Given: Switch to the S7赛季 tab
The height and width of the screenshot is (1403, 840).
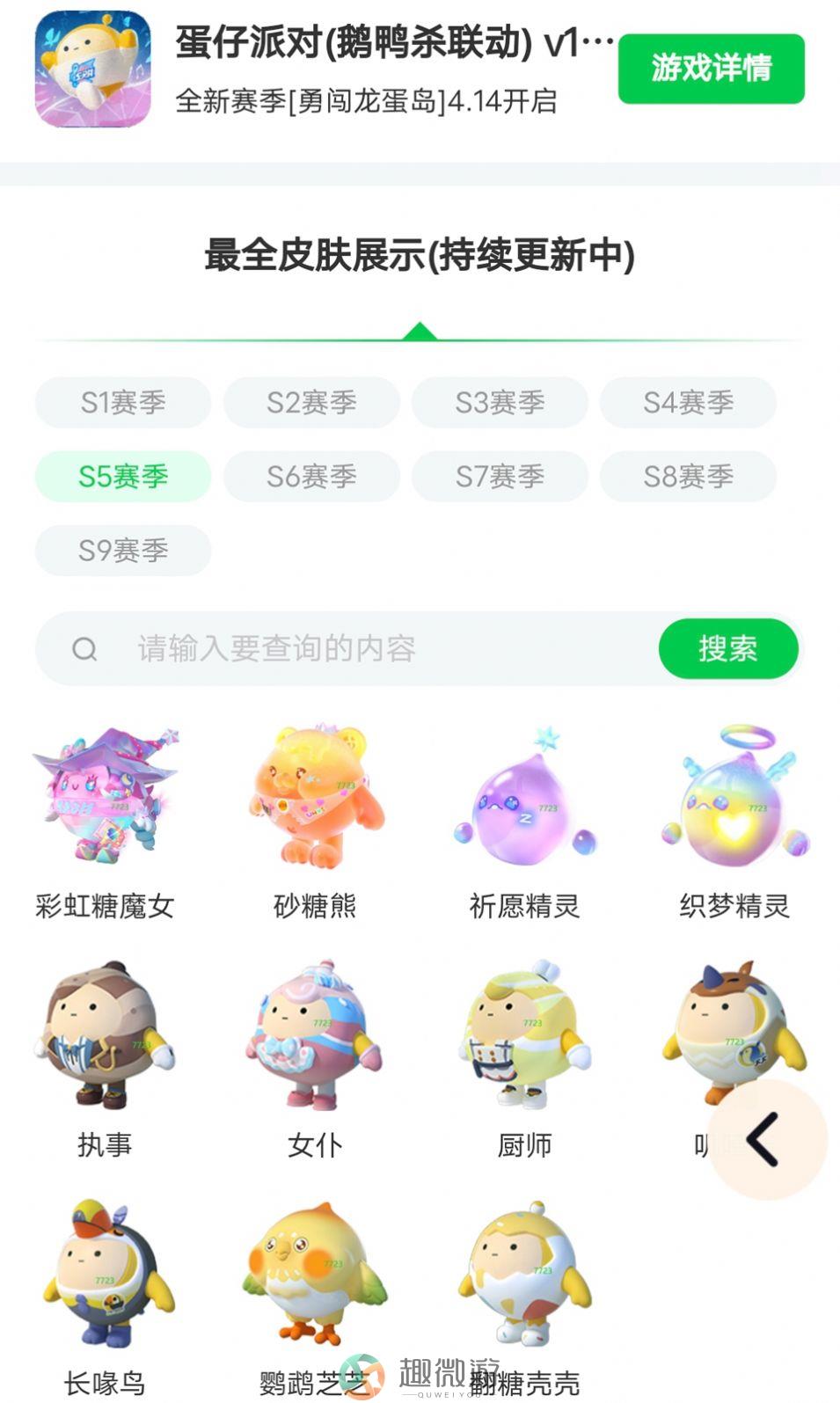Looking at the screenshot, I should (500, 477).
